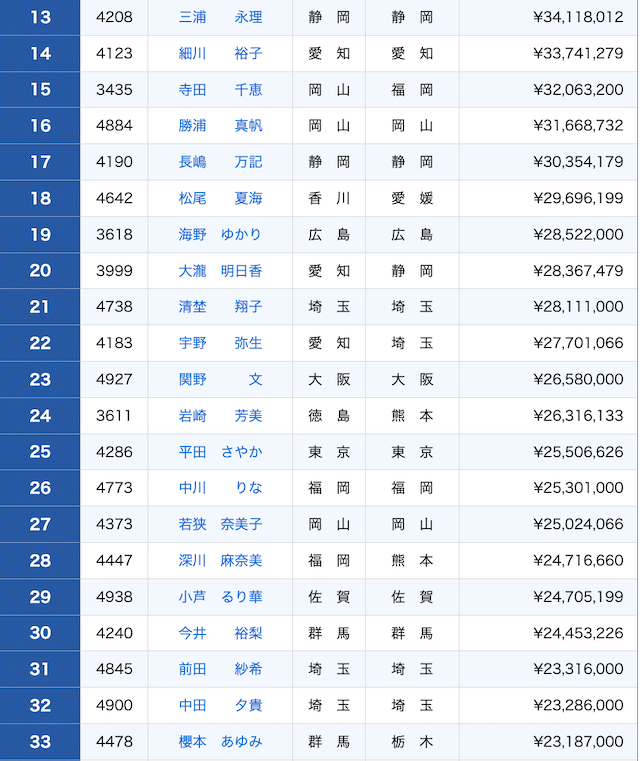Tap the name 関野 文

pyautogui.click(x=220, y=379)
